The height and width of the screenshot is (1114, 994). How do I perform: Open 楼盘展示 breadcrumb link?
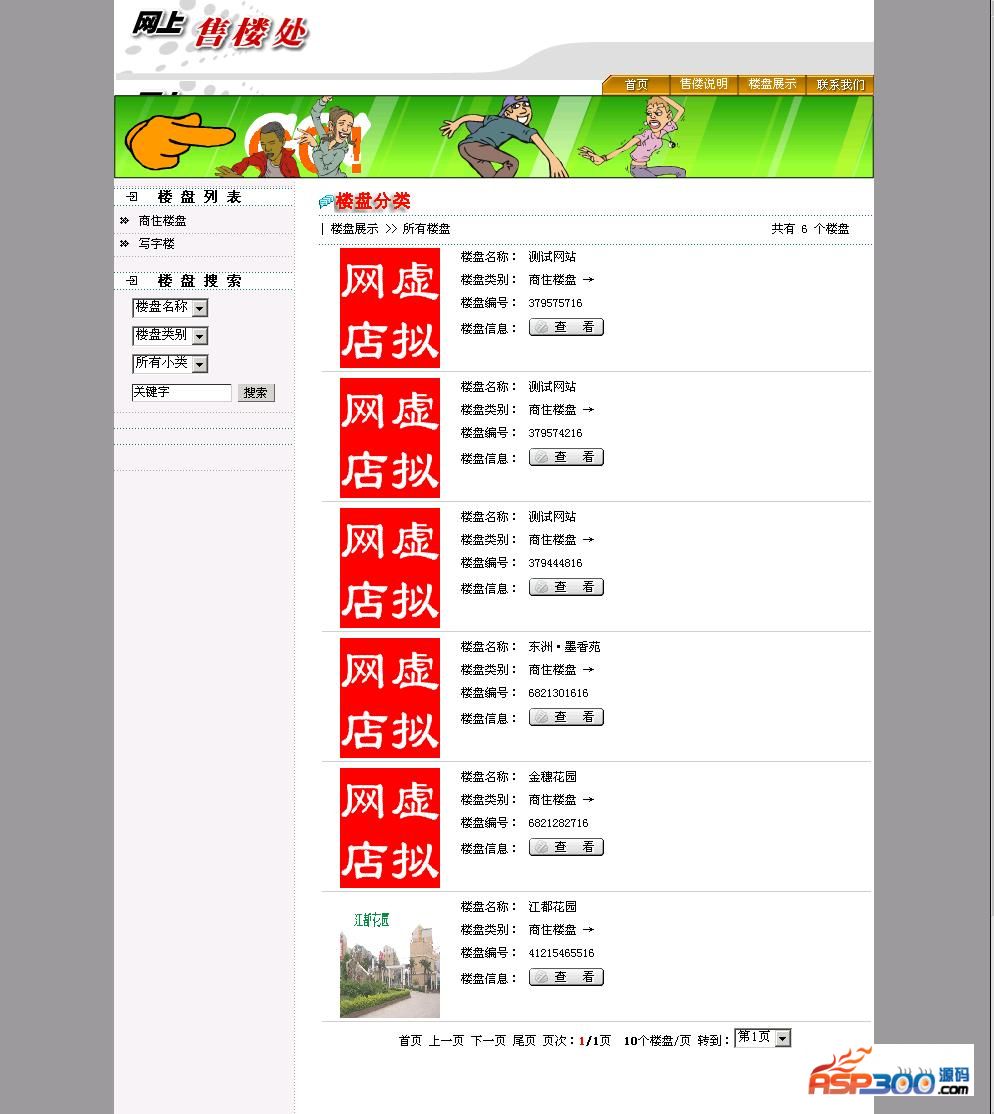(354, 229)
